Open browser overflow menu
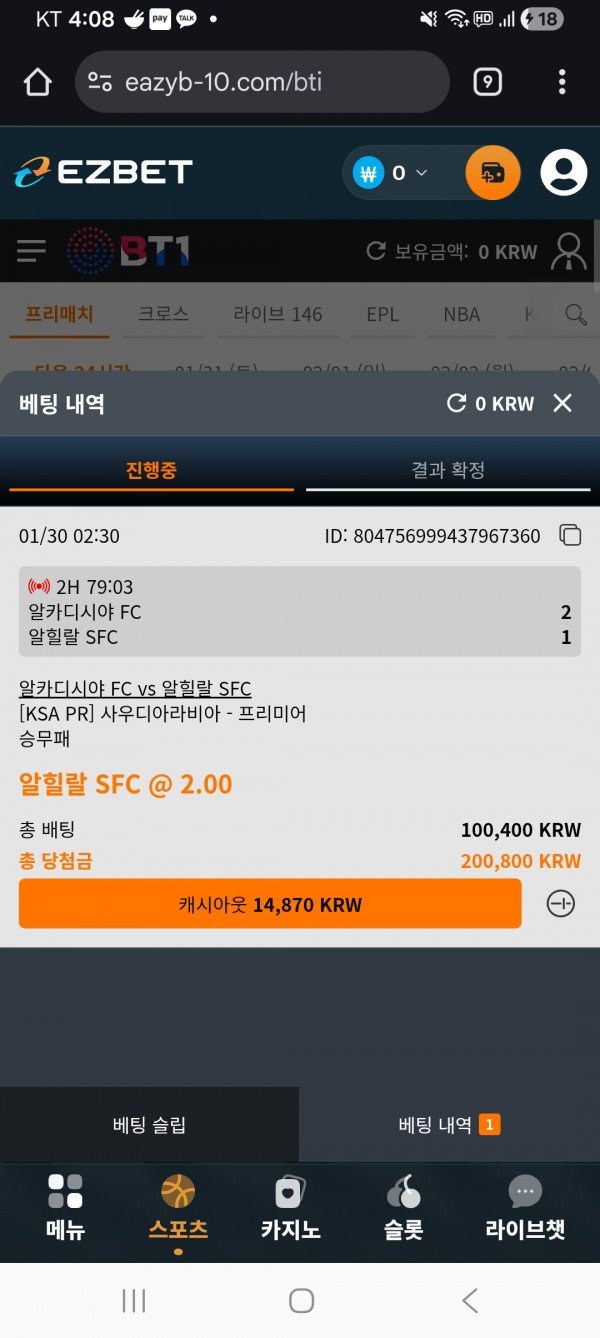Screen dimensions: 600x1338 pos(562,82)
